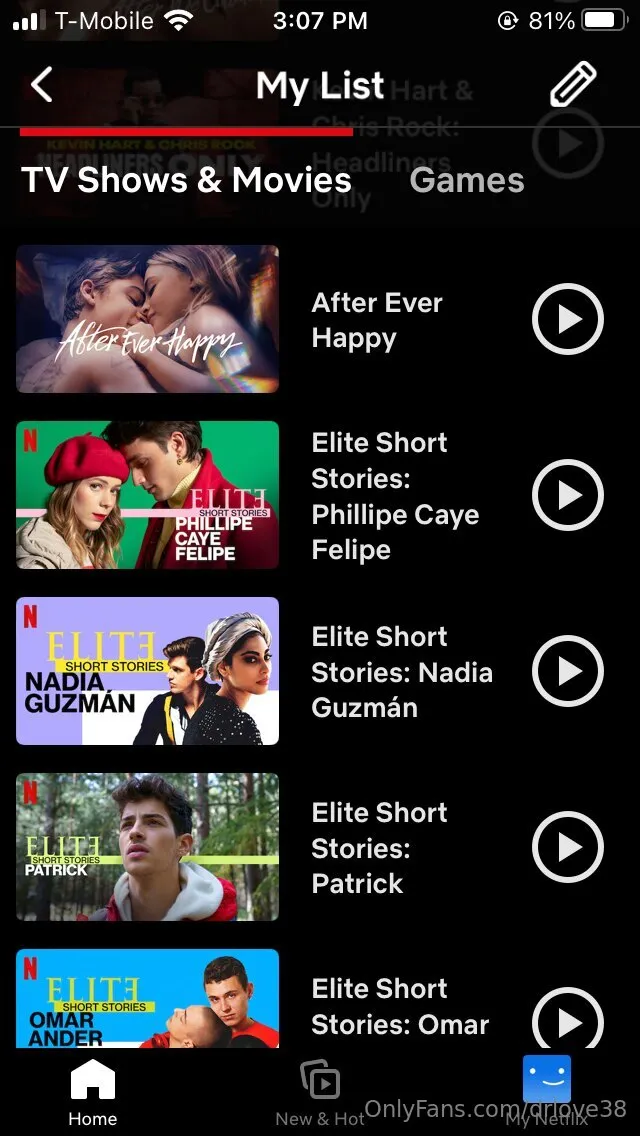This screenshot has height=1136, width=640.
Task: Play Elite Short Stories: Patrick
Action: (567, 847)
